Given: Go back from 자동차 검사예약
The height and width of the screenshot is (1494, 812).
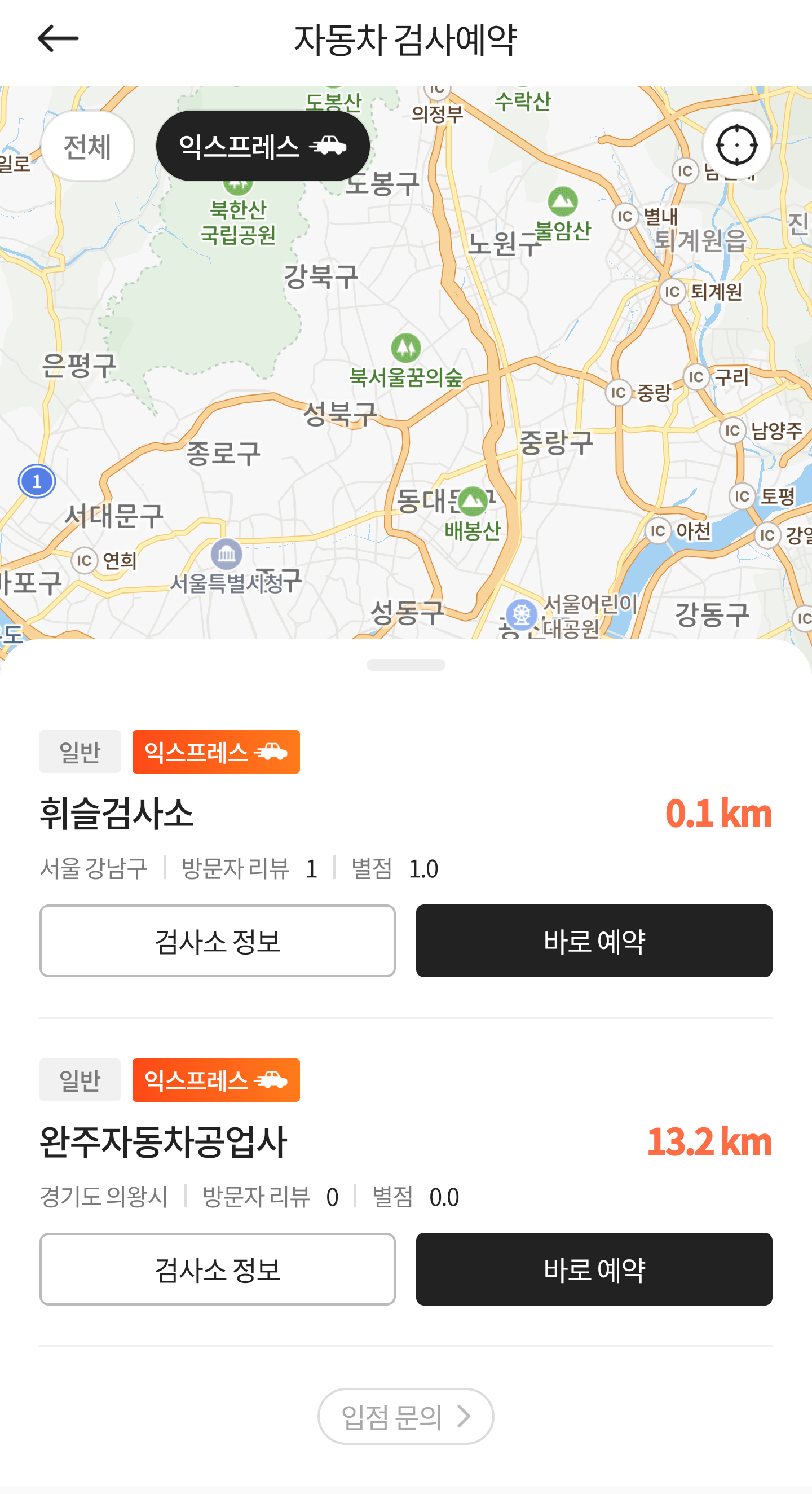Looking at the screenshot, I should click(58, 39).
